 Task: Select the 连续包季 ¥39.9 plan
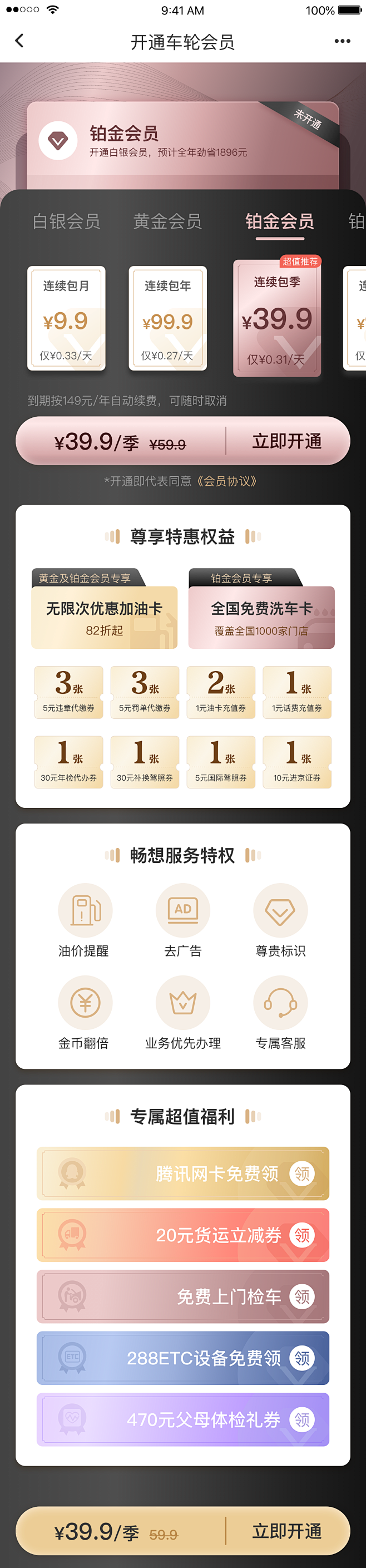pyautogui.click(x=277, y=318)
